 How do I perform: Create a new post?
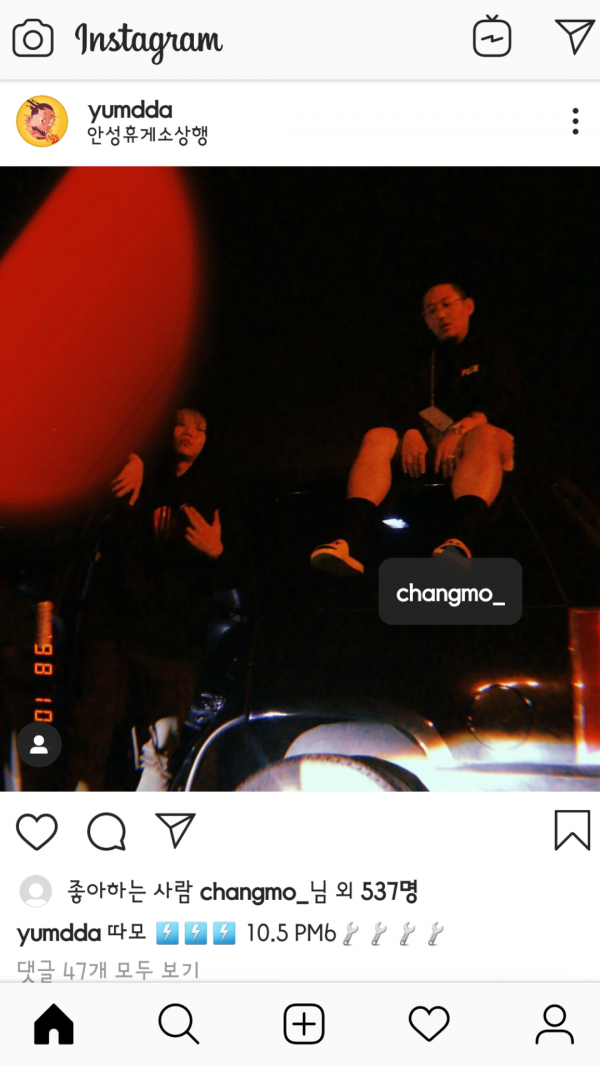(x=304, y=1024)
